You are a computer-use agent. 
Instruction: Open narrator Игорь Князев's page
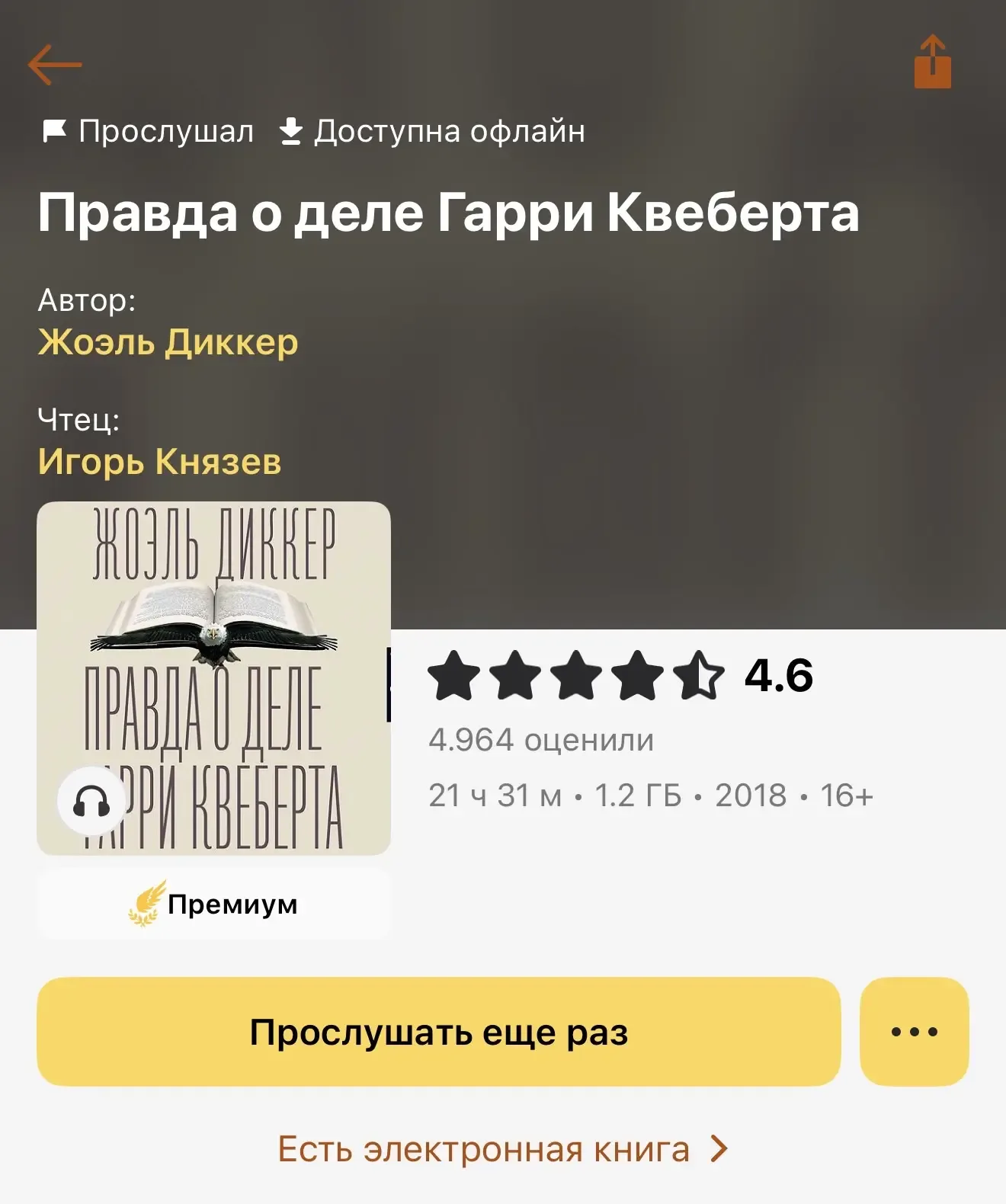tap(159, 461)
